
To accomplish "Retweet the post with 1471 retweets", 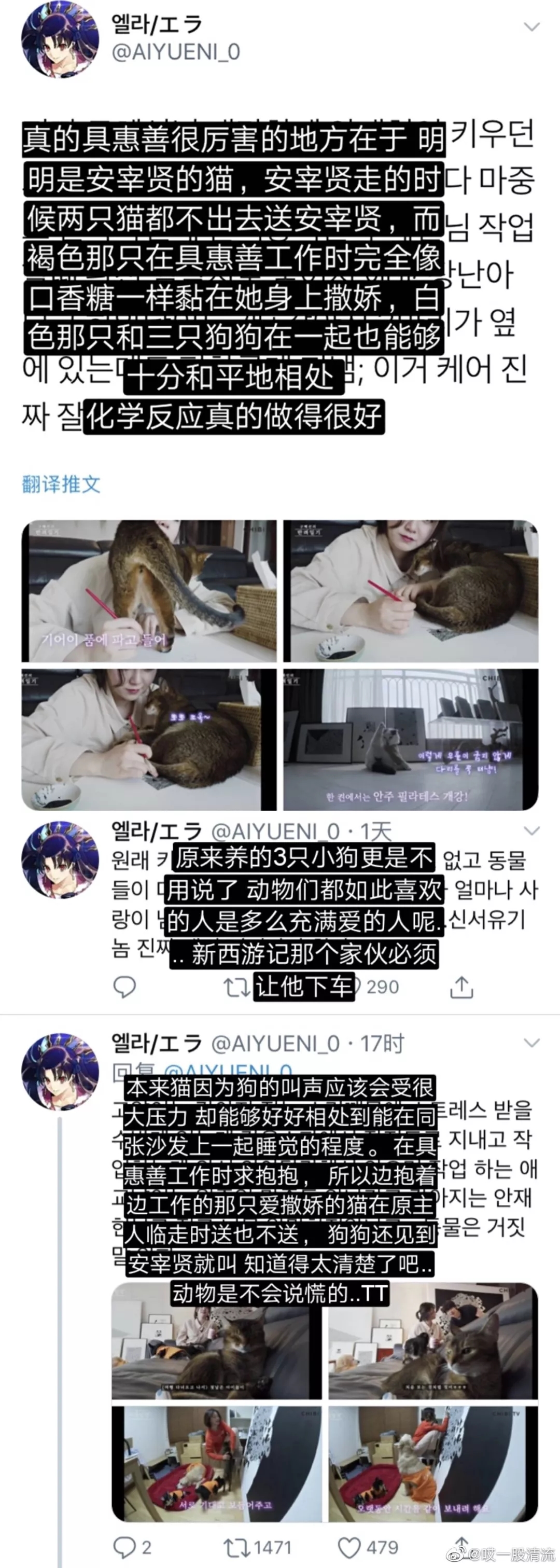I will [234, 1547].
